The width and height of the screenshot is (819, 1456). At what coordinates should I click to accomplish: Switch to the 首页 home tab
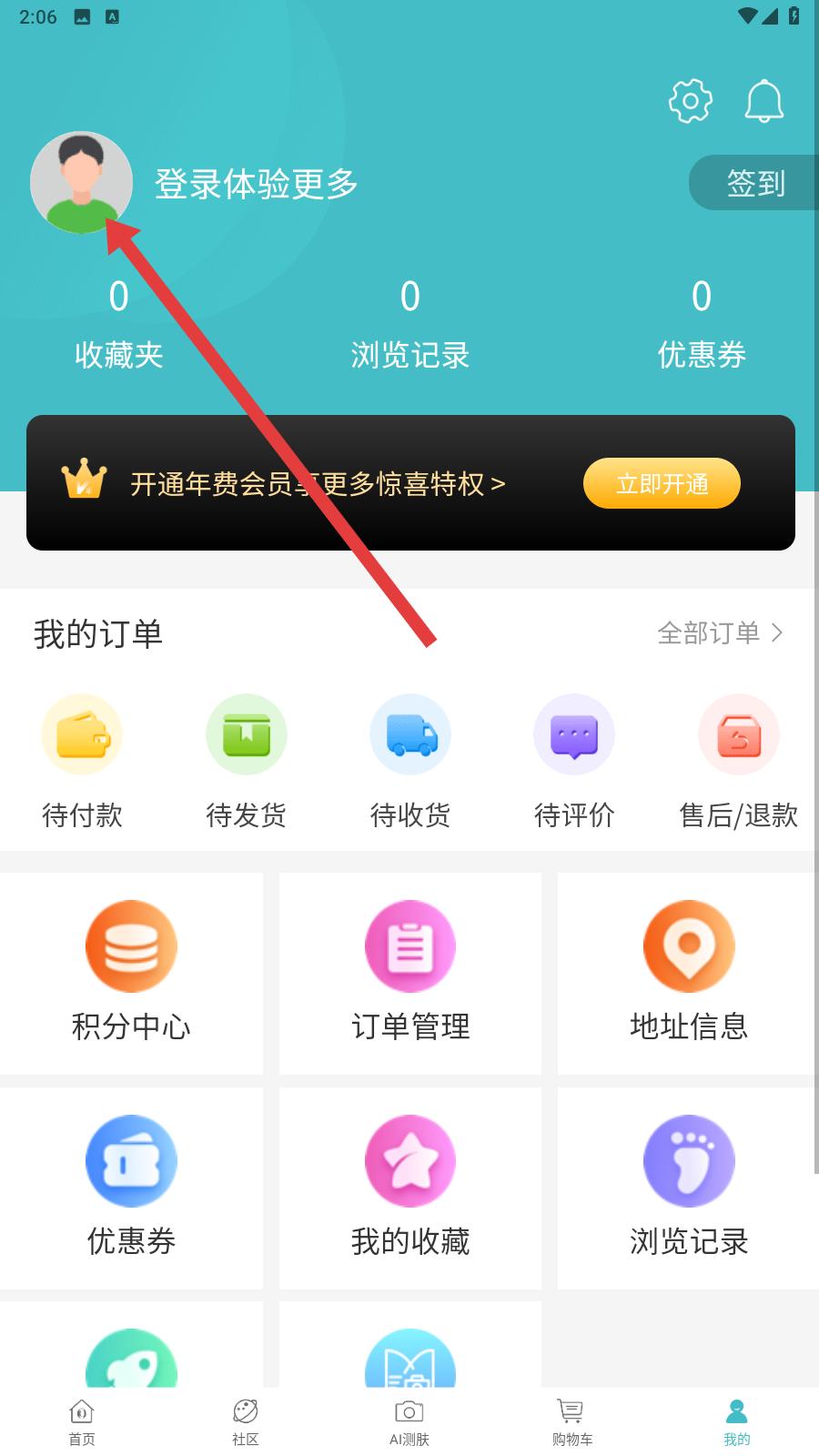point(82,1422)
